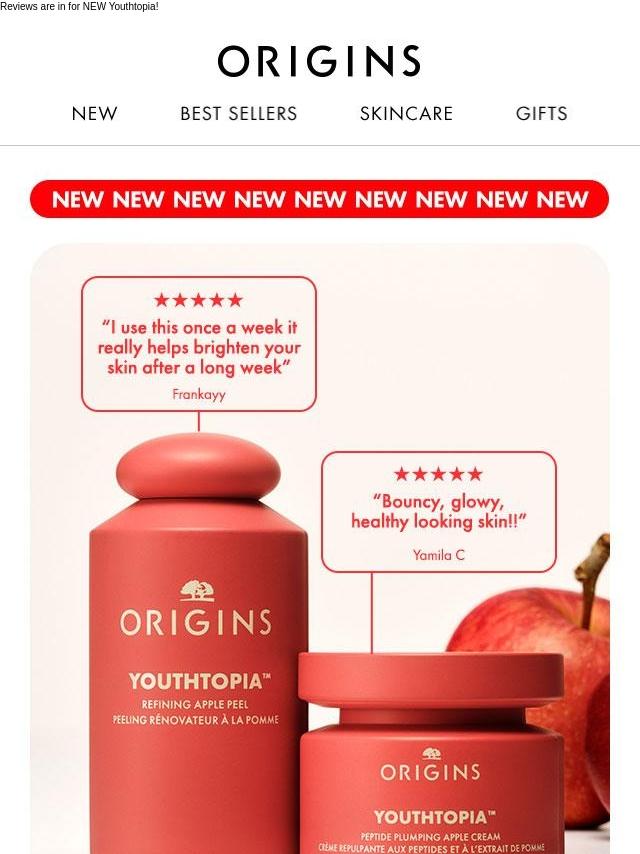
Task: Open the Gifts link
Action: point(541,114)
